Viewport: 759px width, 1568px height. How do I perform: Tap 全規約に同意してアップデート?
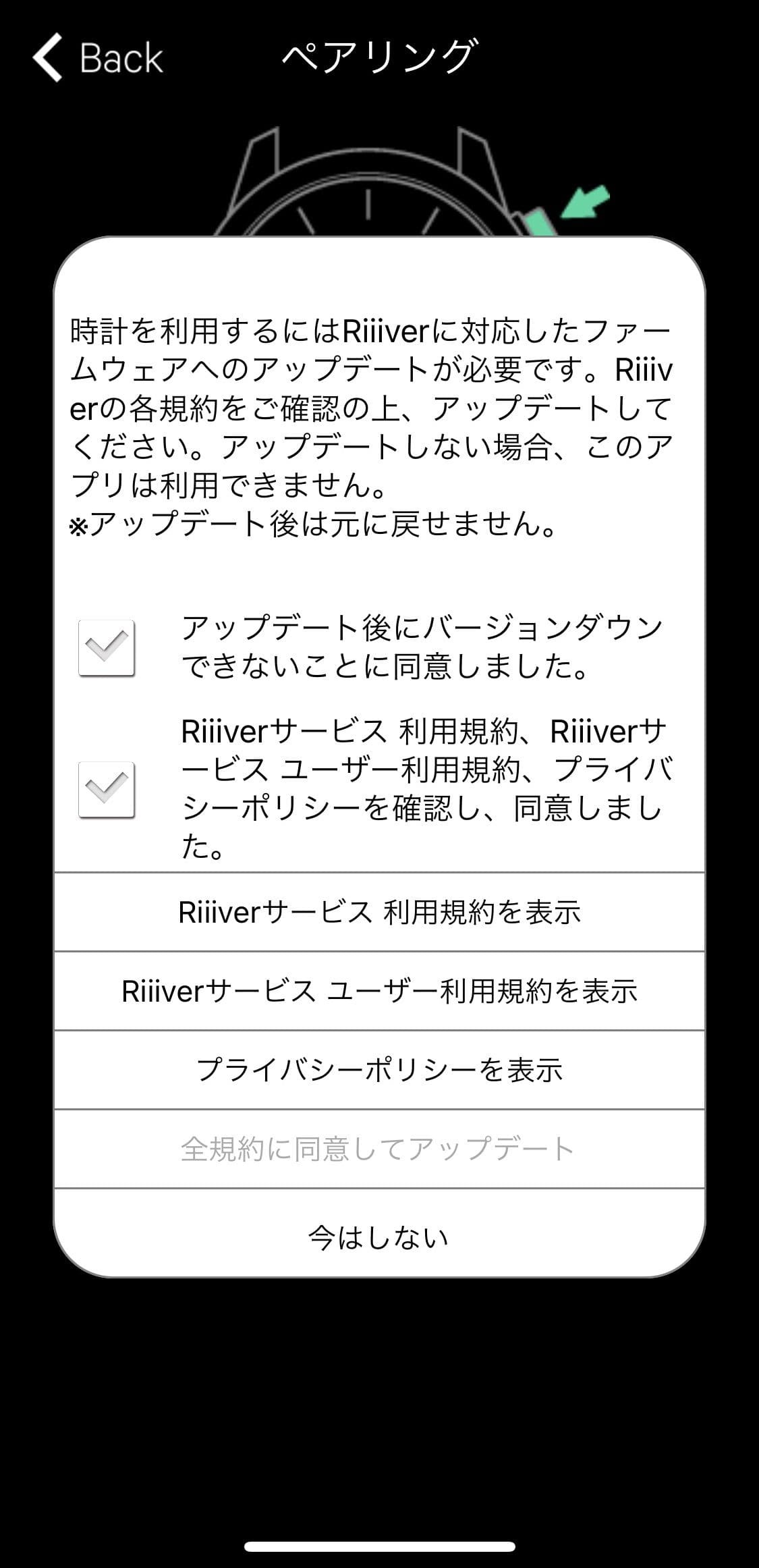click(379, 1149)
